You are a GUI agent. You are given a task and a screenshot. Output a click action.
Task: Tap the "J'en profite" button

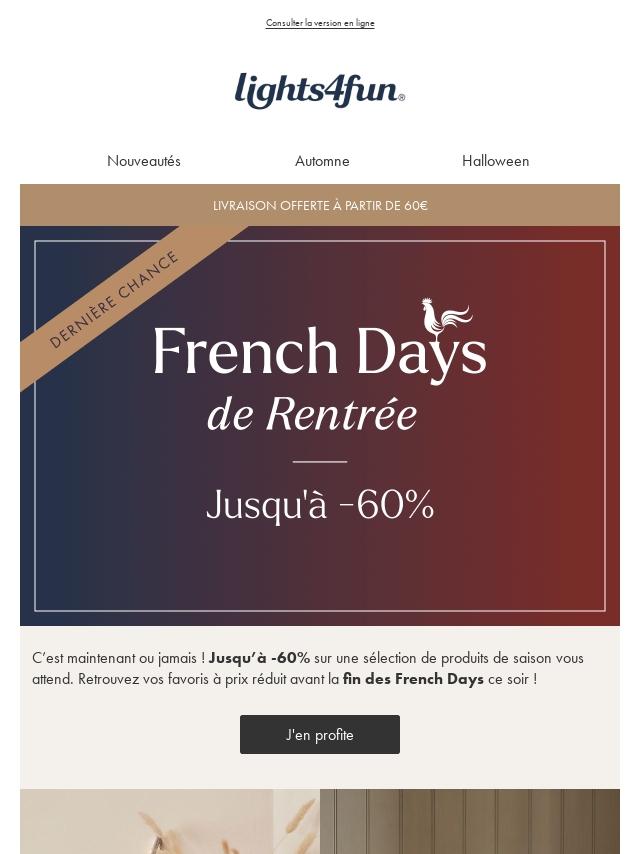coord(320,735)
